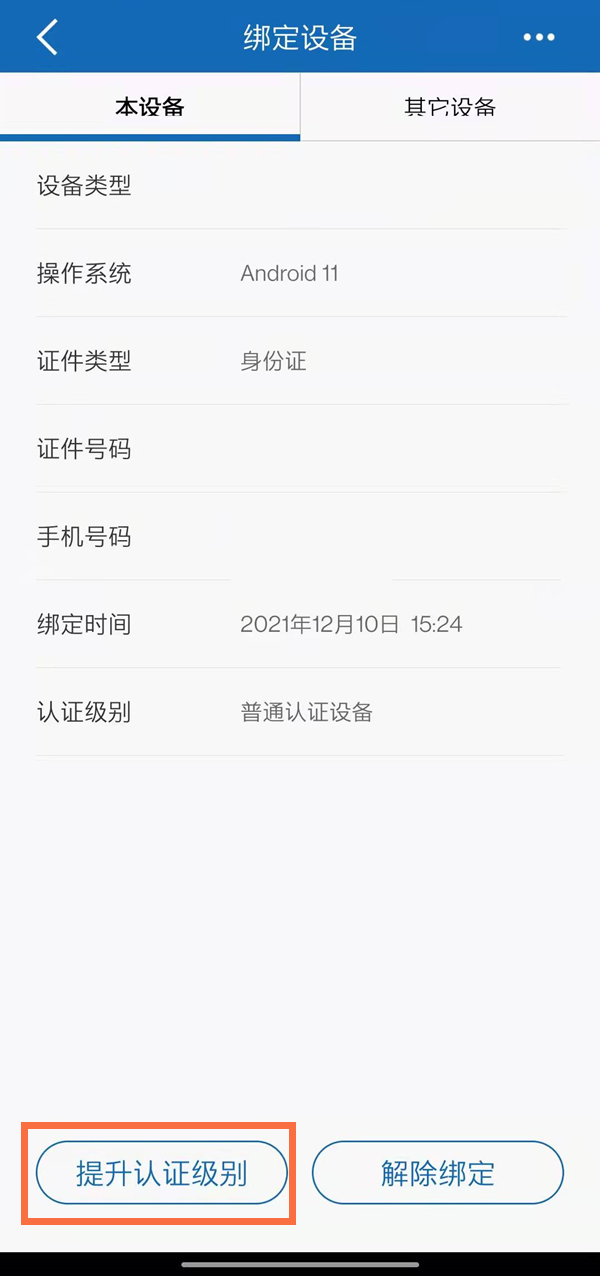600x1276 pixels.
Task: Select the 本设备 tab
Action: click(x=150, y=107)
